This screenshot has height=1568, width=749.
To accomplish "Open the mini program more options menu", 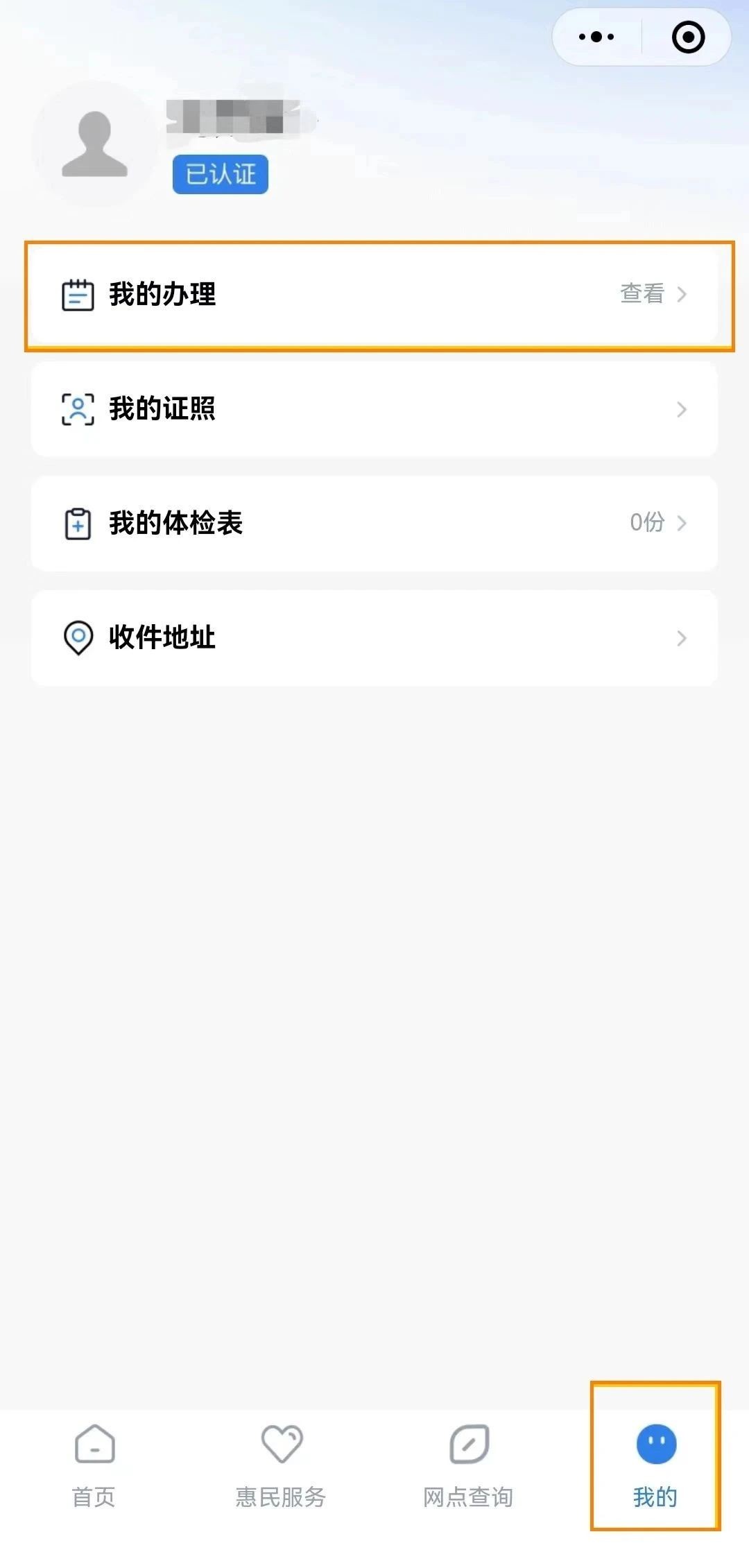I will coord(596,37).
